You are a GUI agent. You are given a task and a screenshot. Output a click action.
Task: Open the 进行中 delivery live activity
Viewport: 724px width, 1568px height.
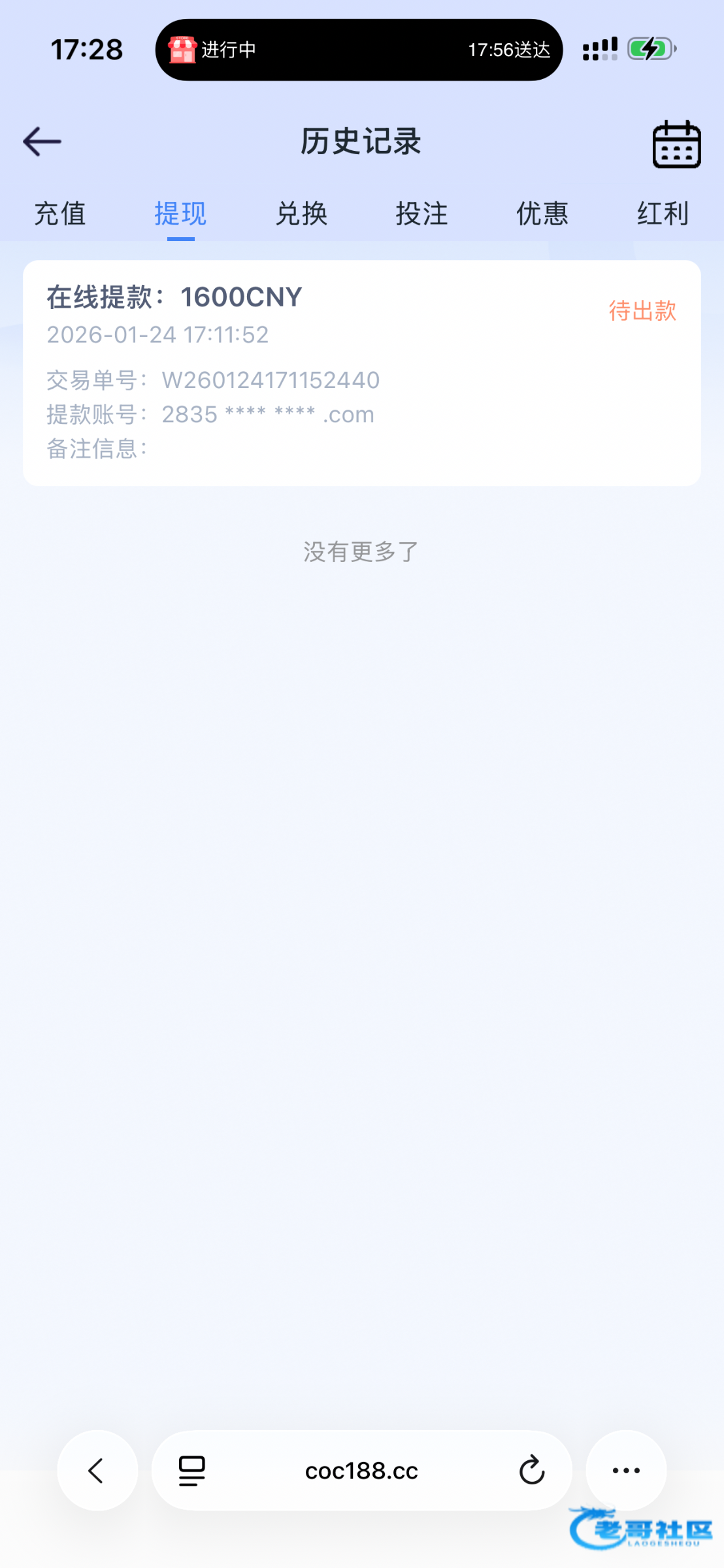click(359, 50)
